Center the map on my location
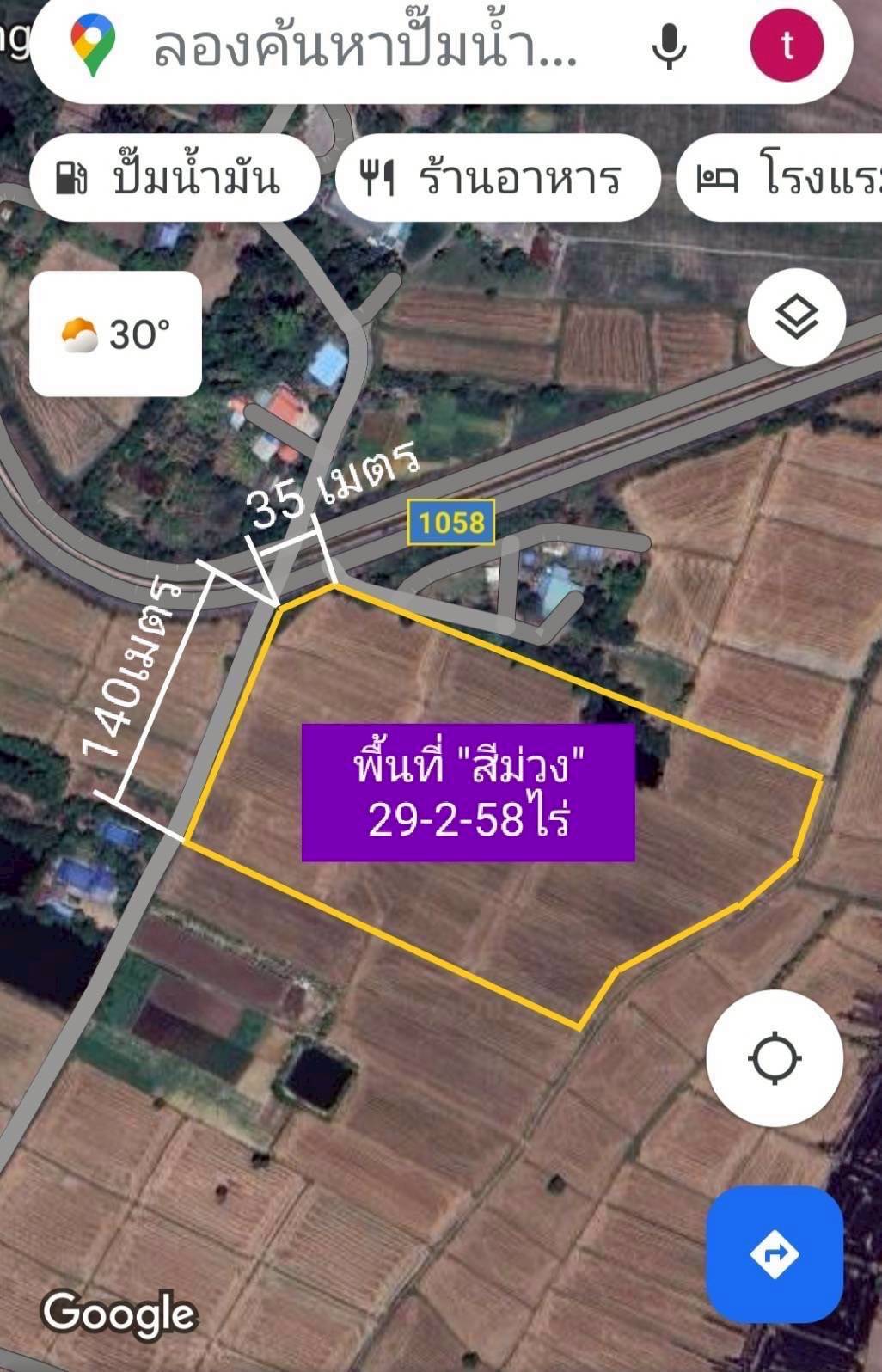882x1372 pixels. coord(775,1058)
